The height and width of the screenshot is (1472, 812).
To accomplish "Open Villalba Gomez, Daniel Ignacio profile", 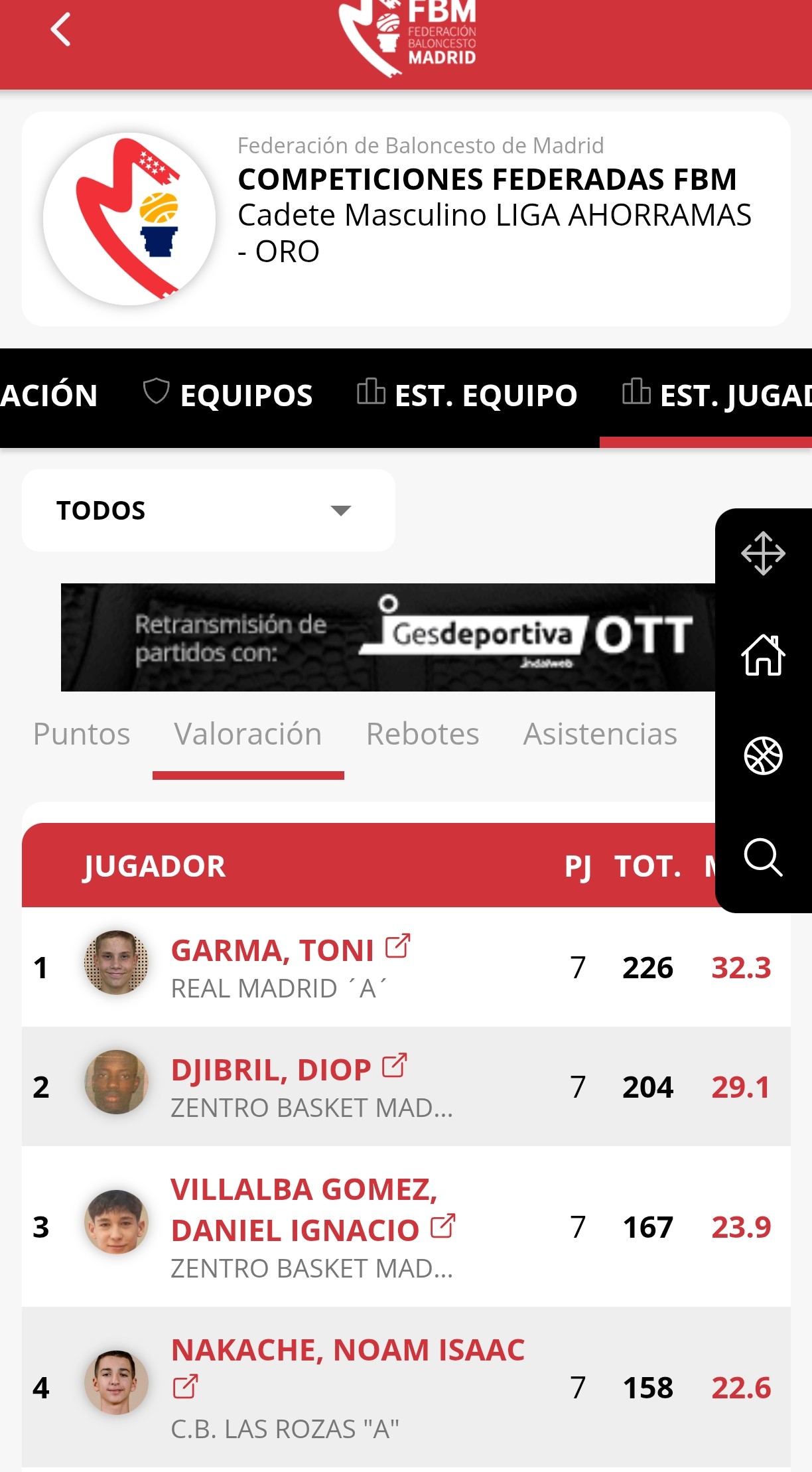I will click(304, 1209).
